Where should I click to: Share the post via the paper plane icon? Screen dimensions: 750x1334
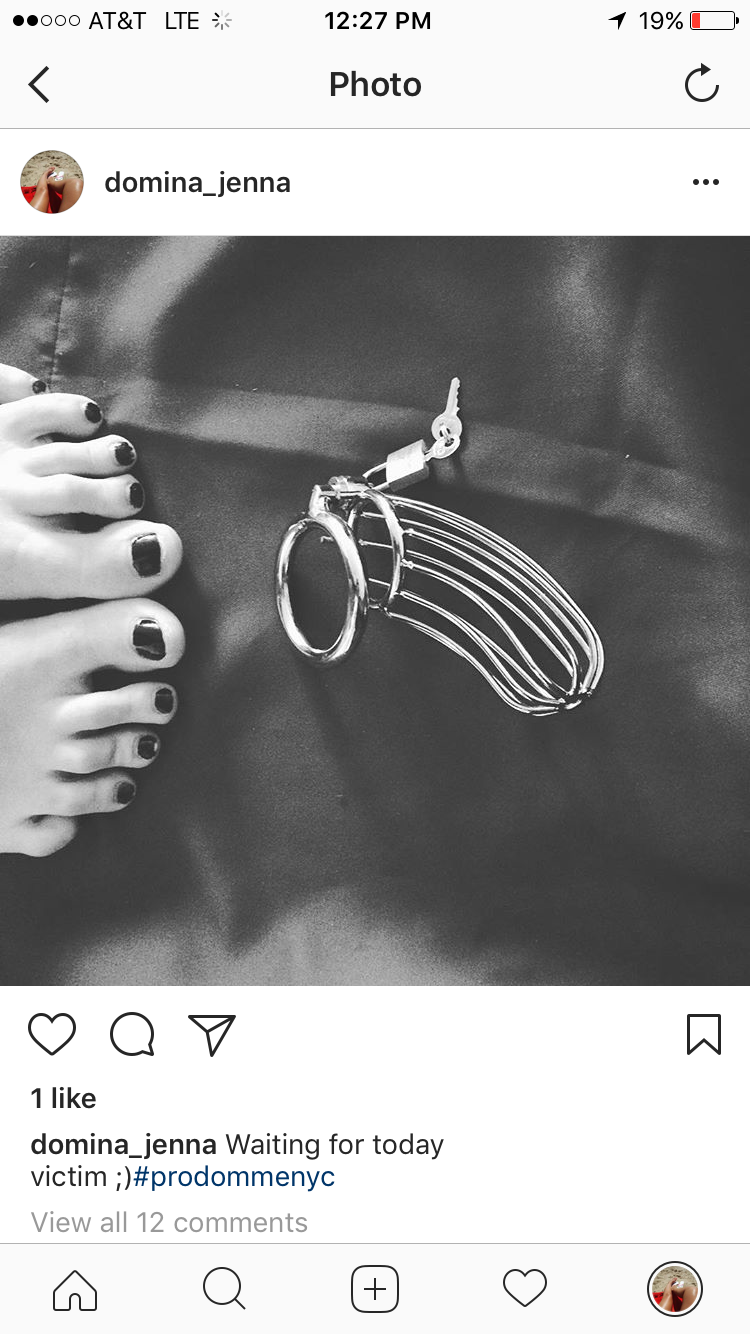click(212, 1035)
